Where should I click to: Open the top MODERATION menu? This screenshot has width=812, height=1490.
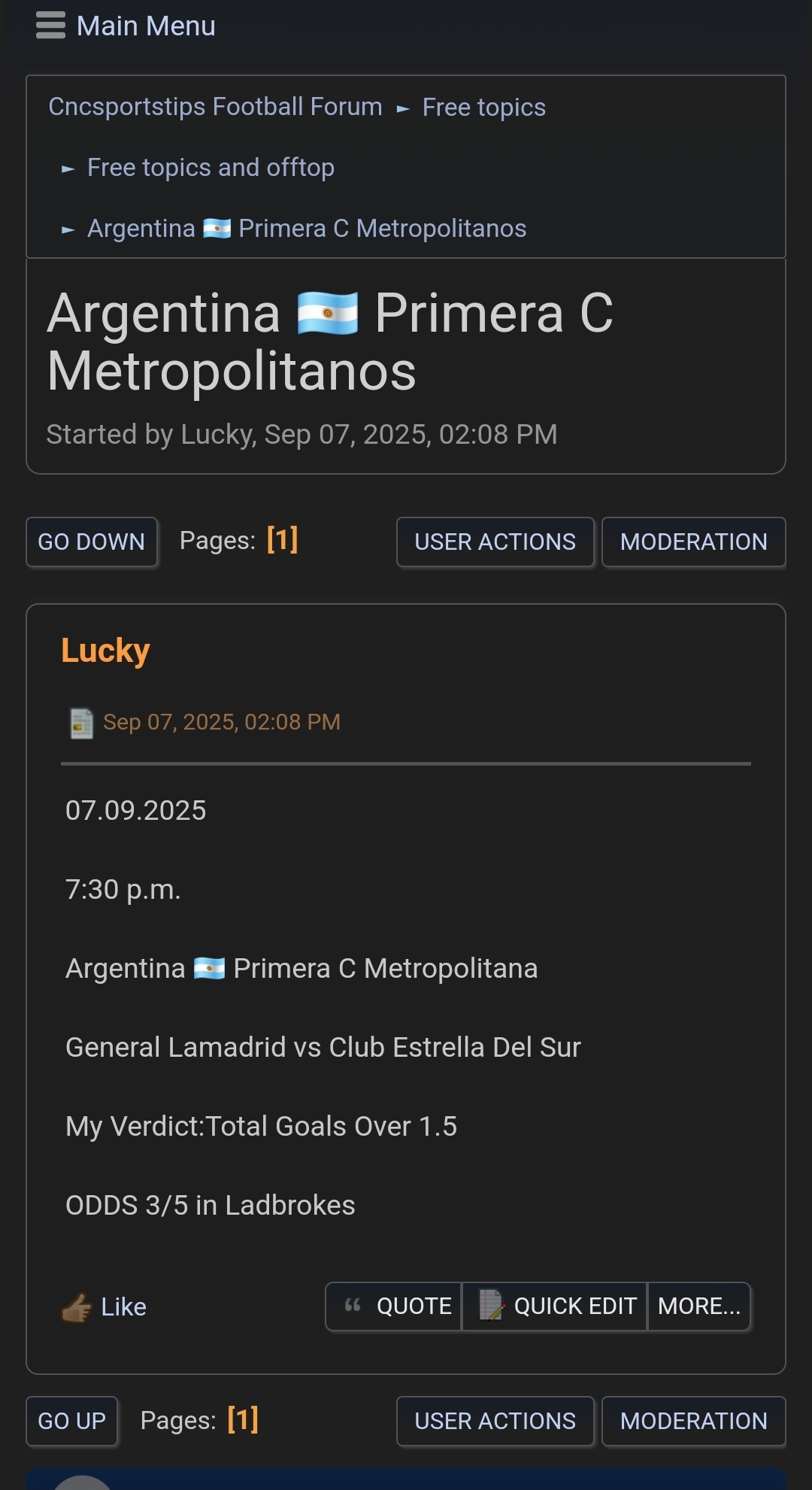click(x=693, y=542)
